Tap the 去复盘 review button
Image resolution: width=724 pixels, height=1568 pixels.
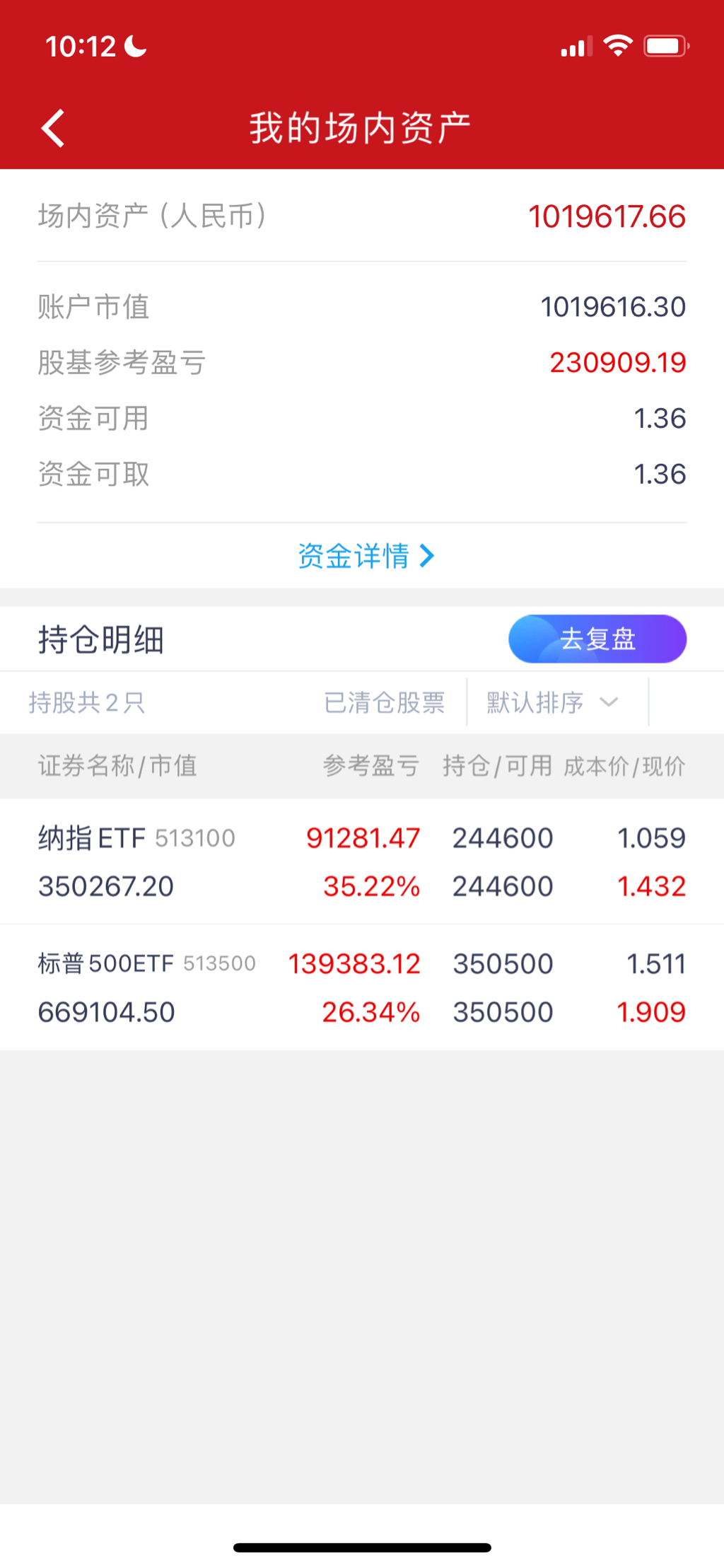coord(597,639)
